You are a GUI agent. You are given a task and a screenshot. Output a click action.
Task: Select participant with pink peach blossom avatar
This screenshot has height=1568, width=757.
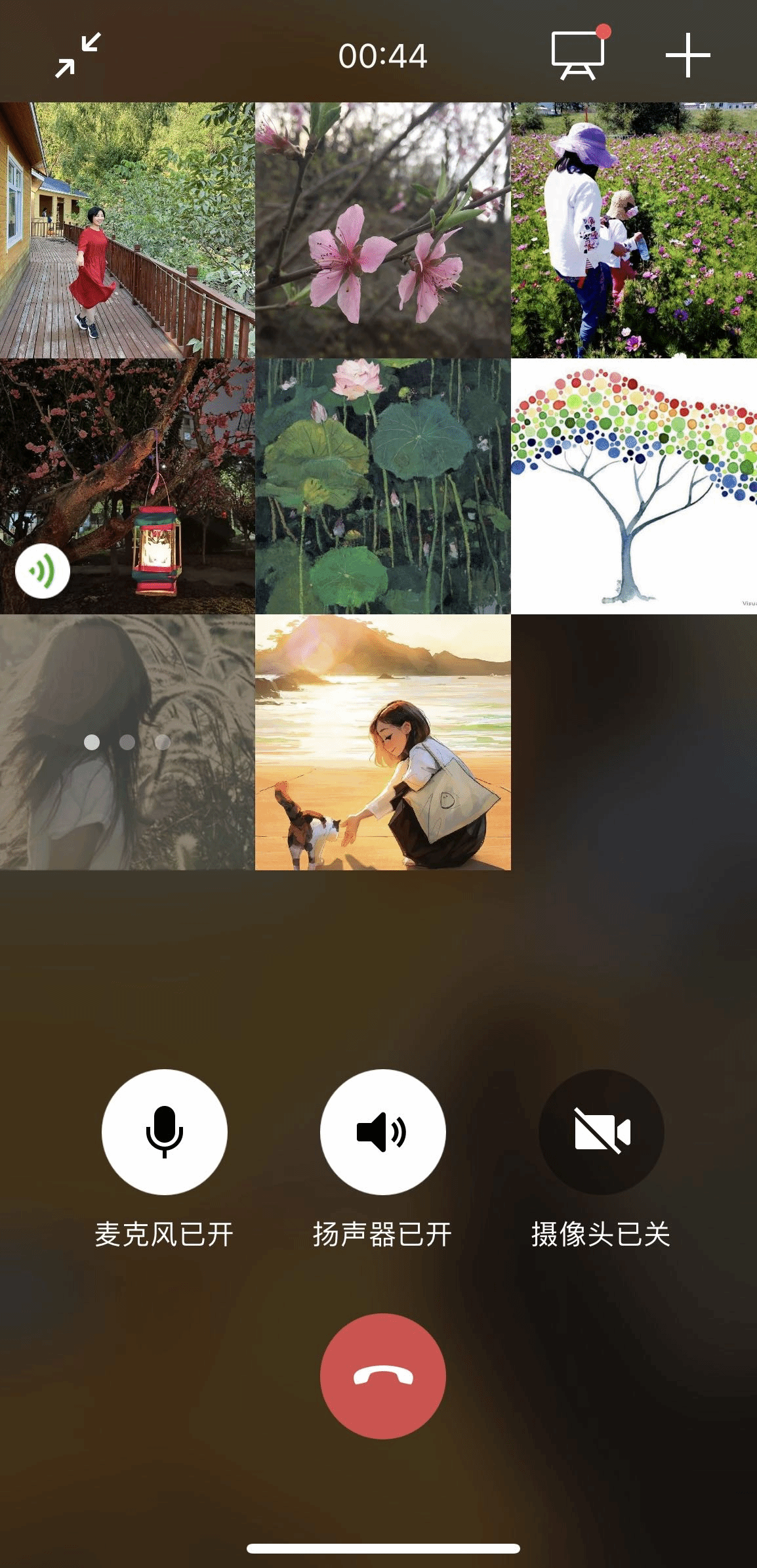point(382,230)
